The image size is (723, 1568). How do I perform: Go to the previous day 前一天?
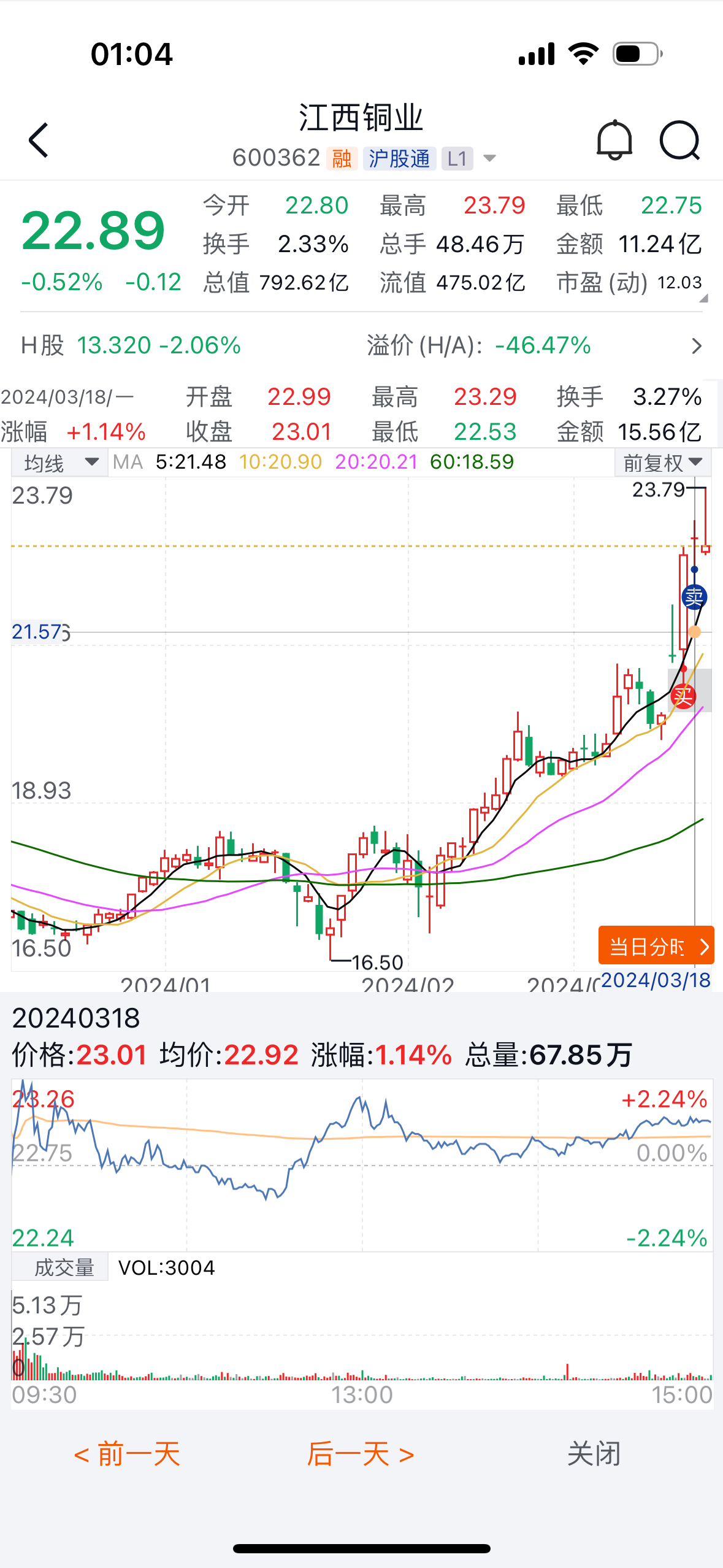click(127, 1455)
